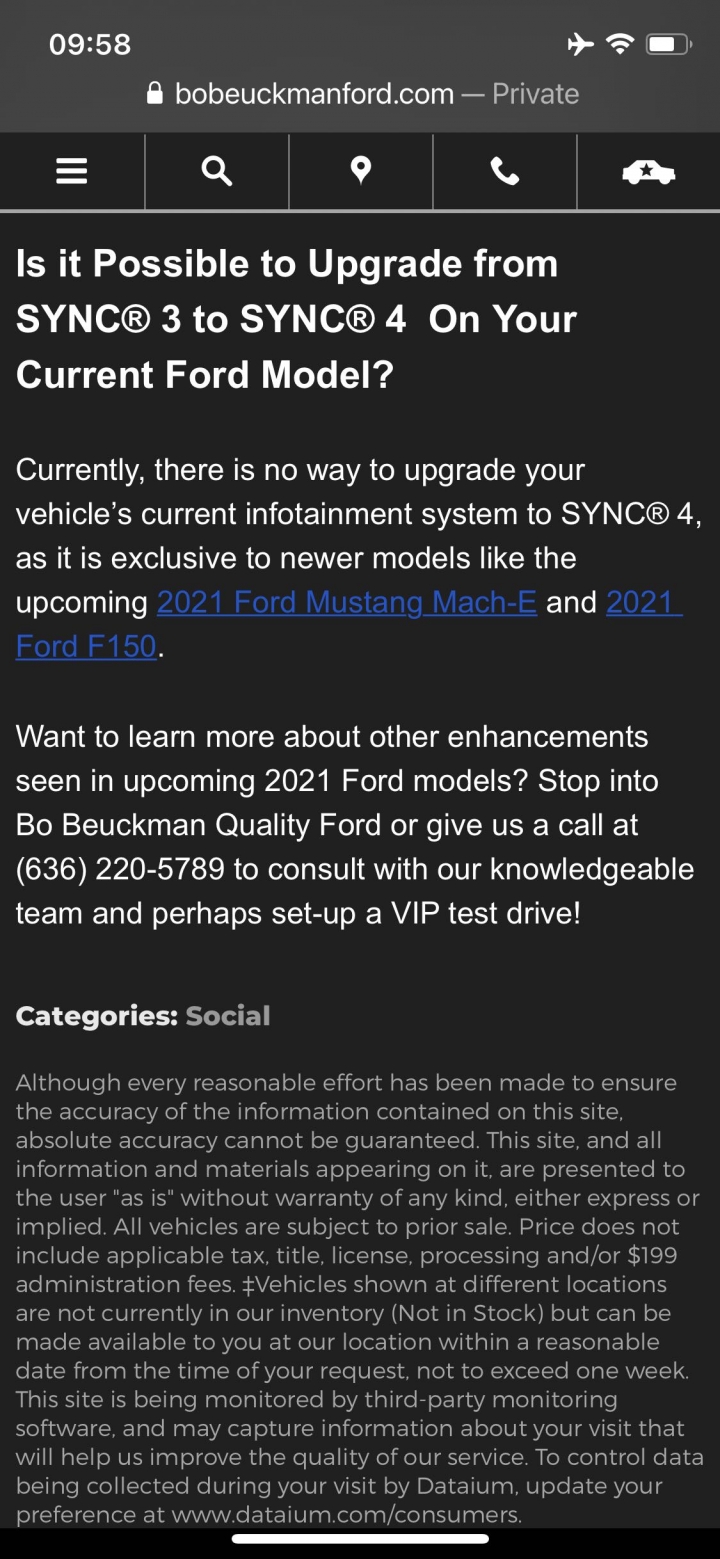The height and width of the screenshot is (1559, 720).
Task: Open the hamburger menu
Action: coord(72,171)
